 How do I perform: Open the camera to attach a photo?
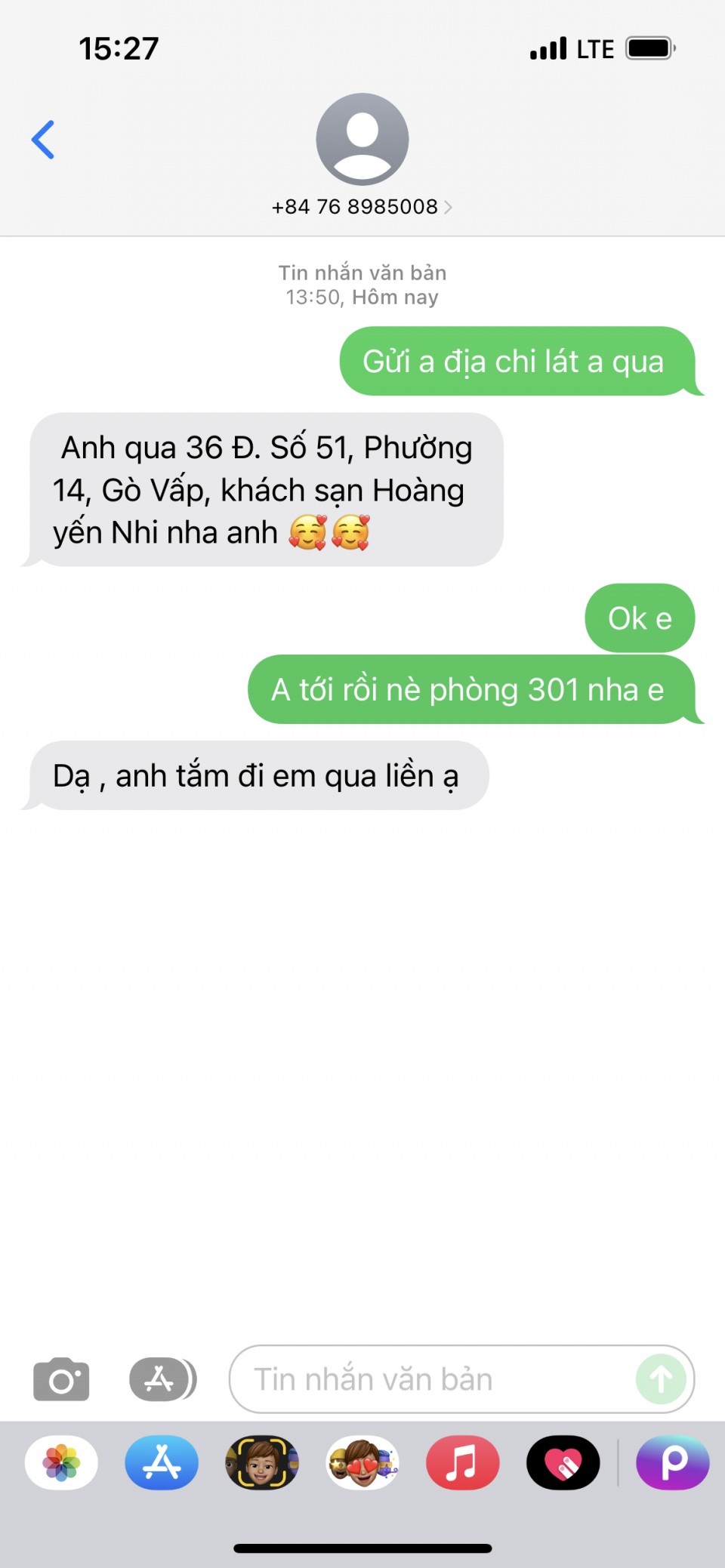point(61,1379)
